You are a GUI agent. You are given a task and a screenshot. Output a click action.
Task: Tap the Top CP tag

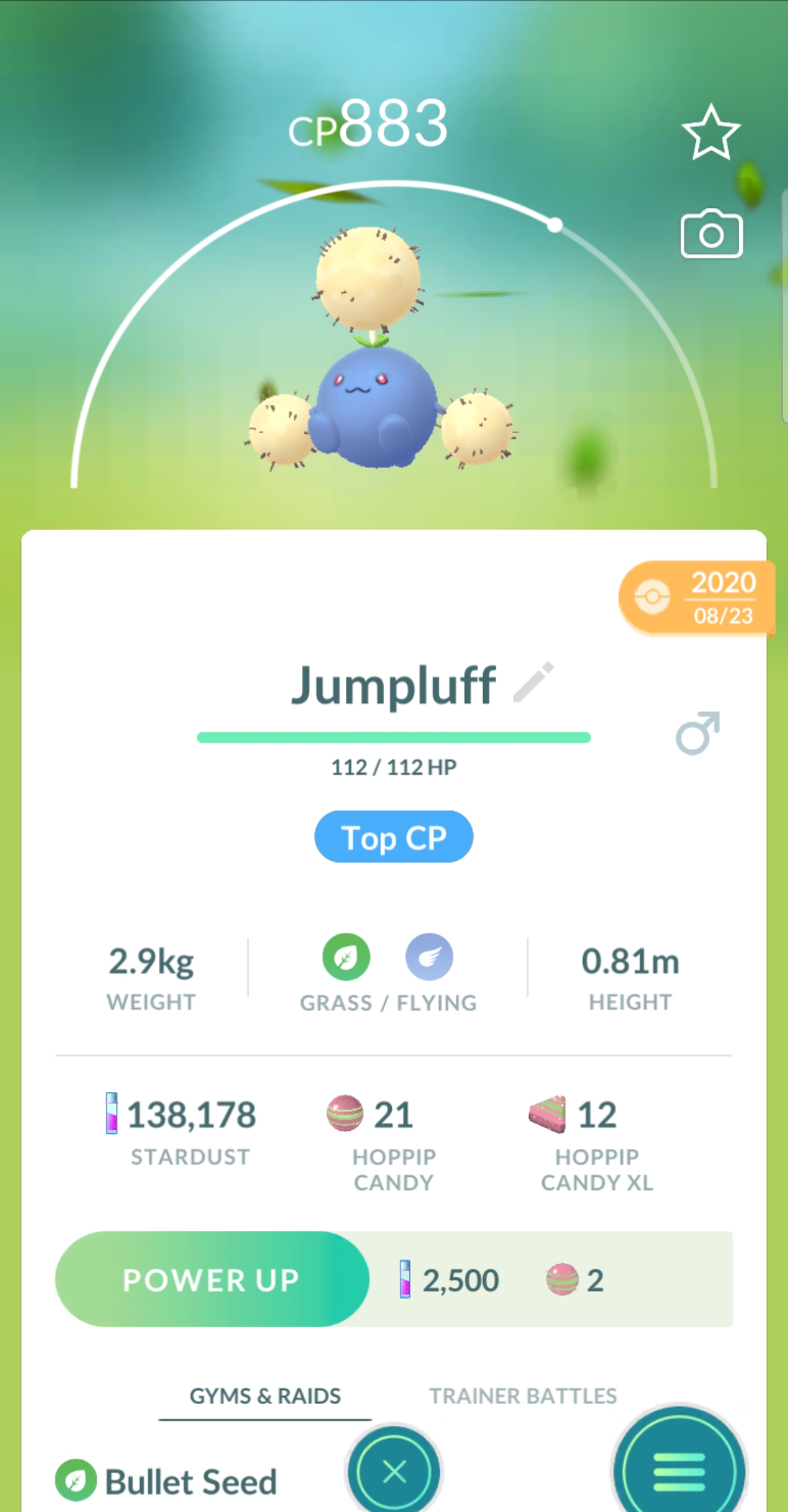[394, 837]
